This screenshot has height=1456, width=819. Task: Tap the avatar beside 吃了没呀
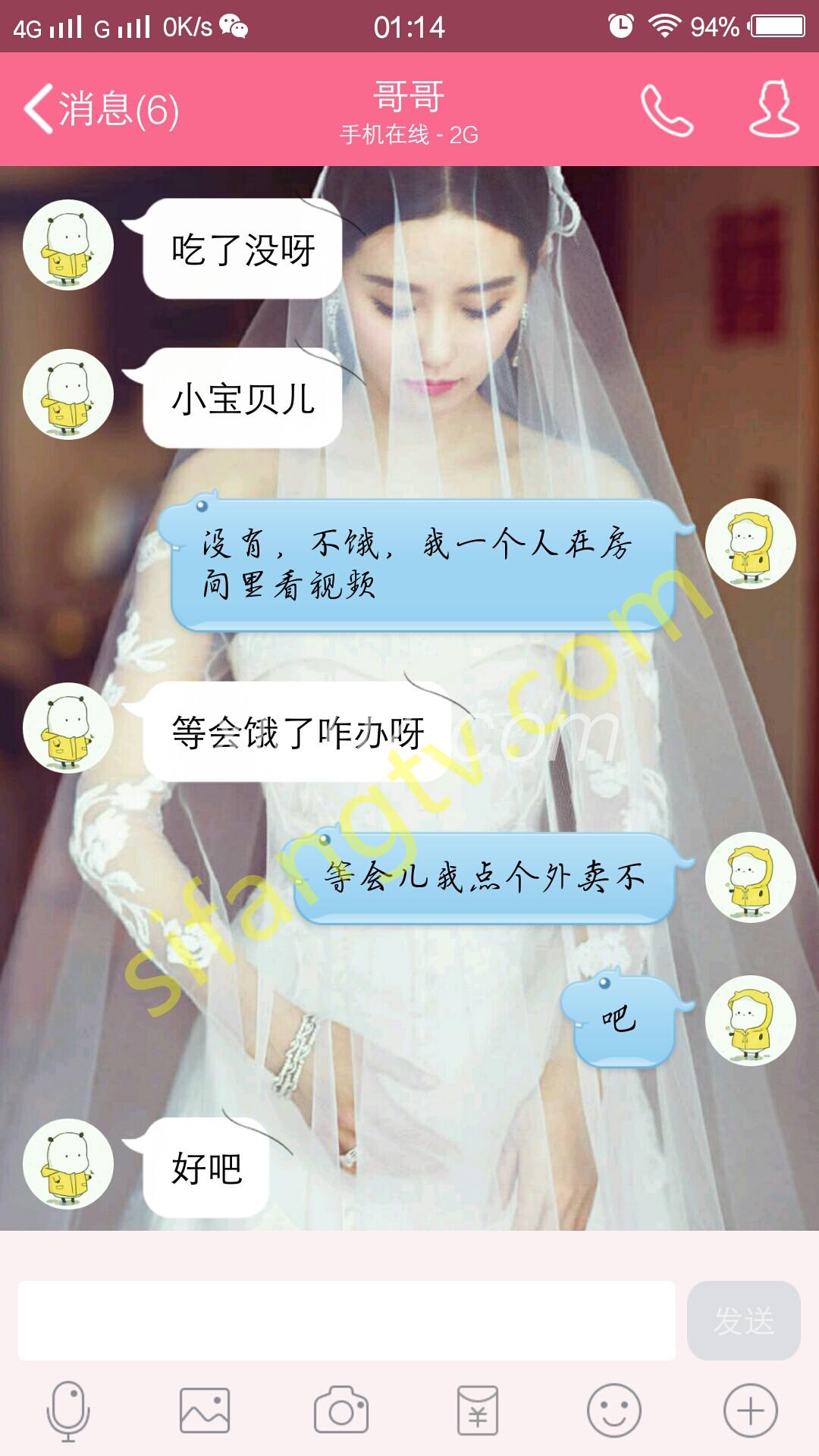coord(68,245)
